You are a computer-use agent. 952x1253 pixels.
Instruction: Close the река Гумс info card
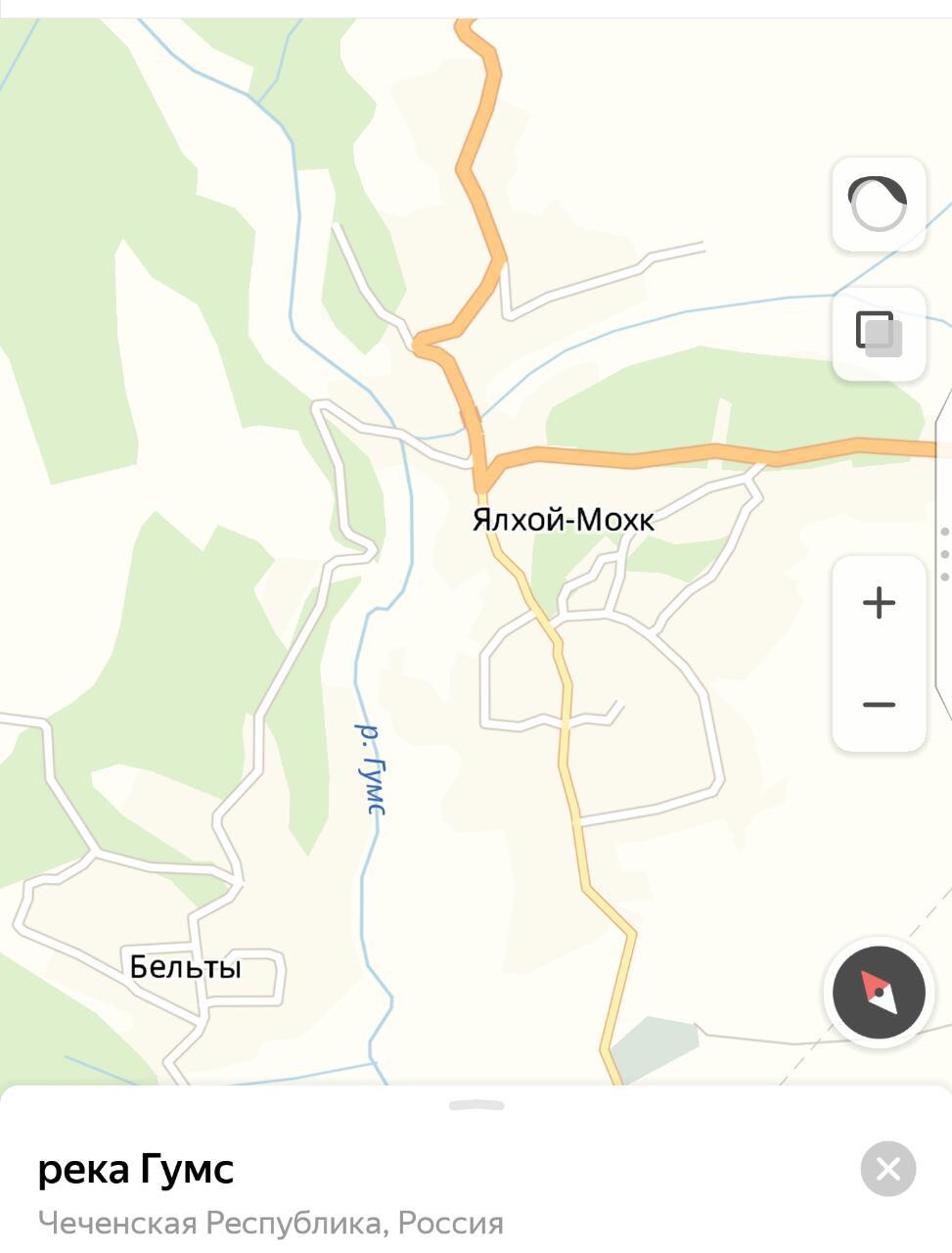[x=887, y=1169]
